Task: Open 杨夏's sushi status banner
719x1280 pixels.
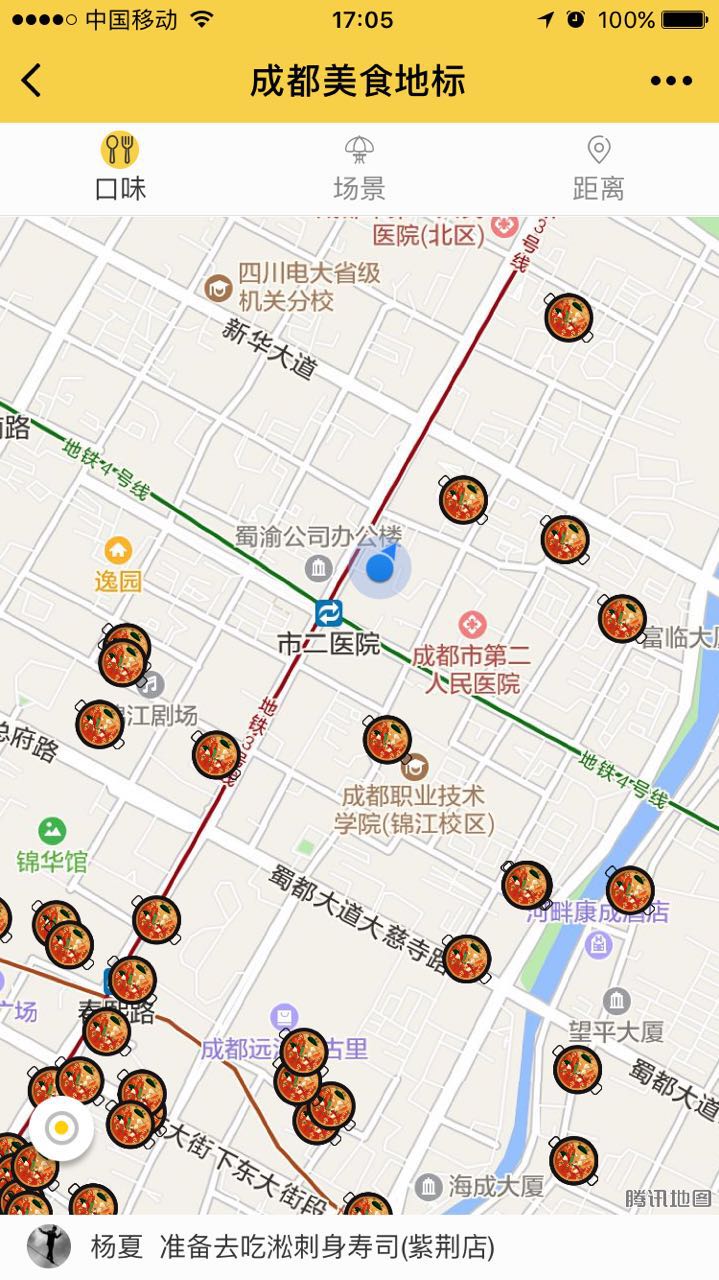Action: click(x=359, y=1247)
